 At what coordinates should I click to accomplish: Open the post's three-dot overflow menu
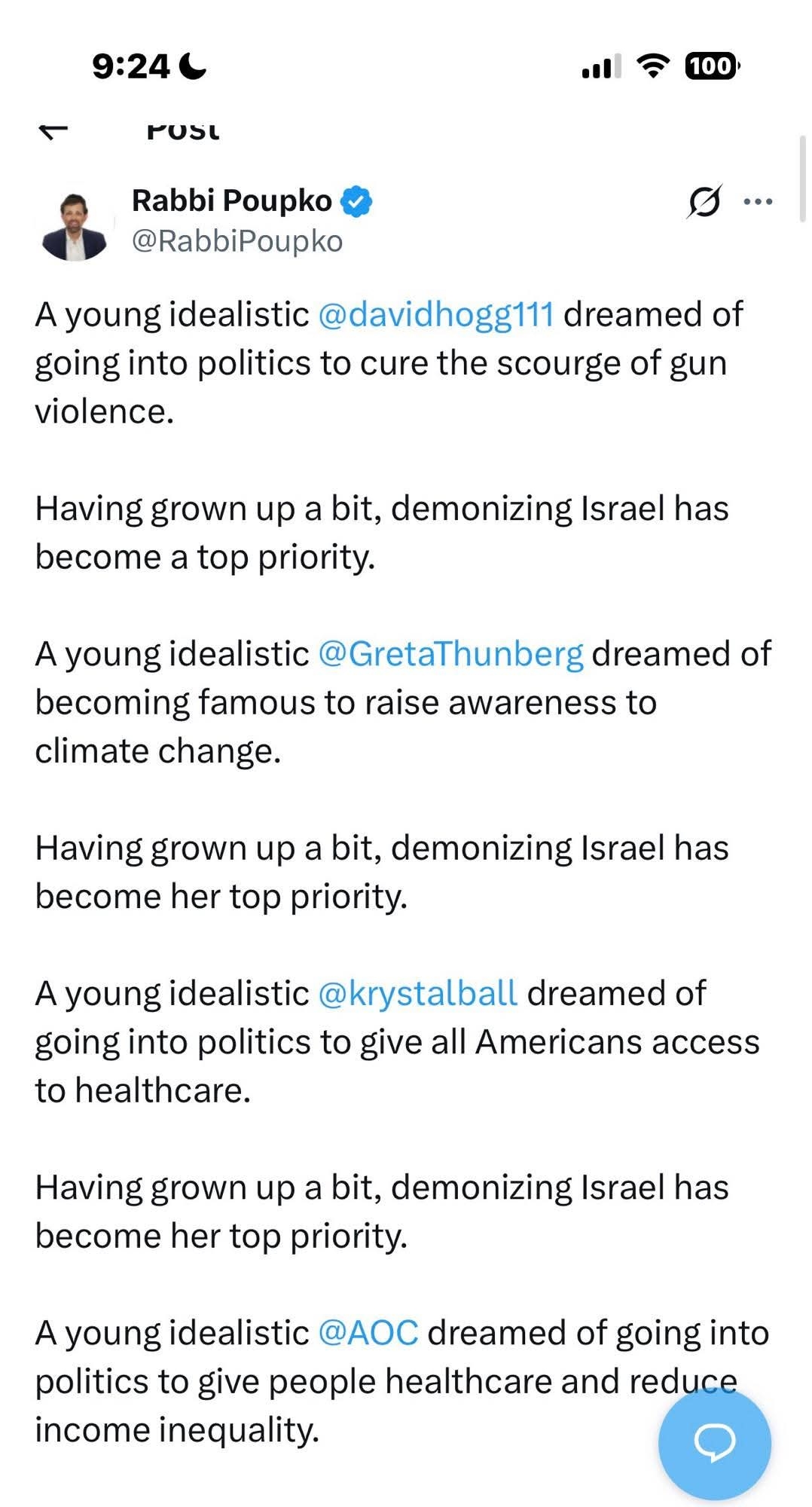pyautogui.click(x=758, y=202)
